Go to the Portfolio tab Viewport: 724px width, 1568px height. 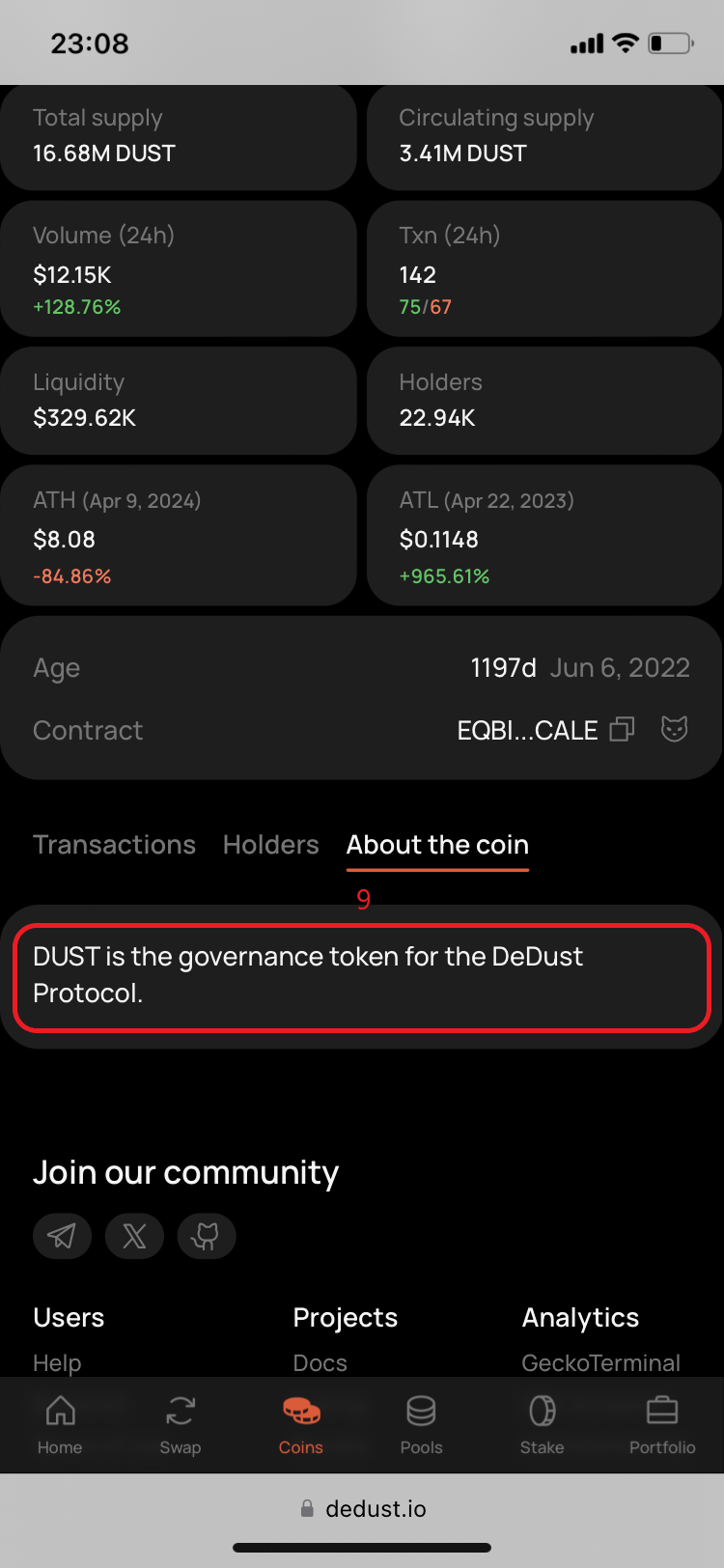pyautogui.click(x=662, y=1424)
